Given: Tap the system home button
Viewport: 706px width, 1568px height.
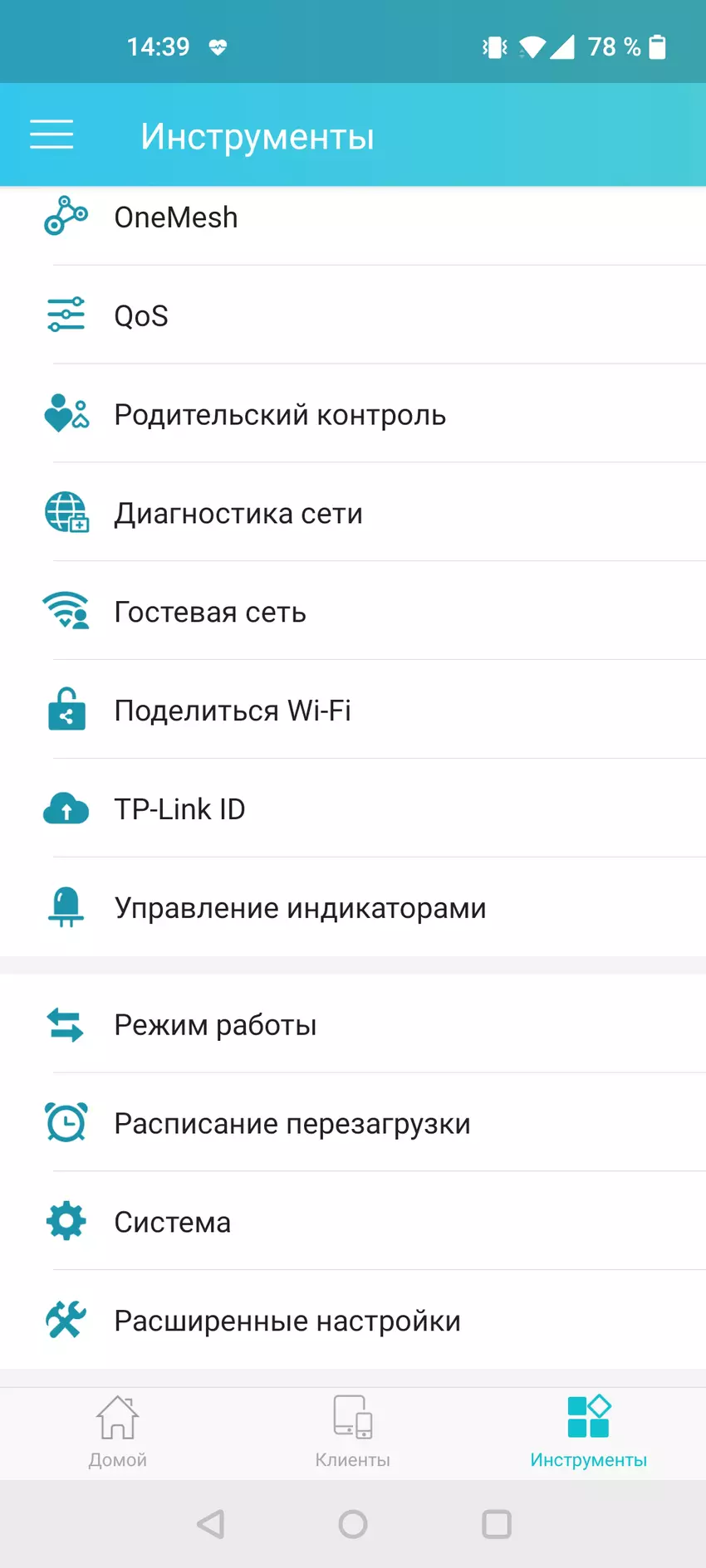Looking at the screenshot, I should tap(353, 1524).
